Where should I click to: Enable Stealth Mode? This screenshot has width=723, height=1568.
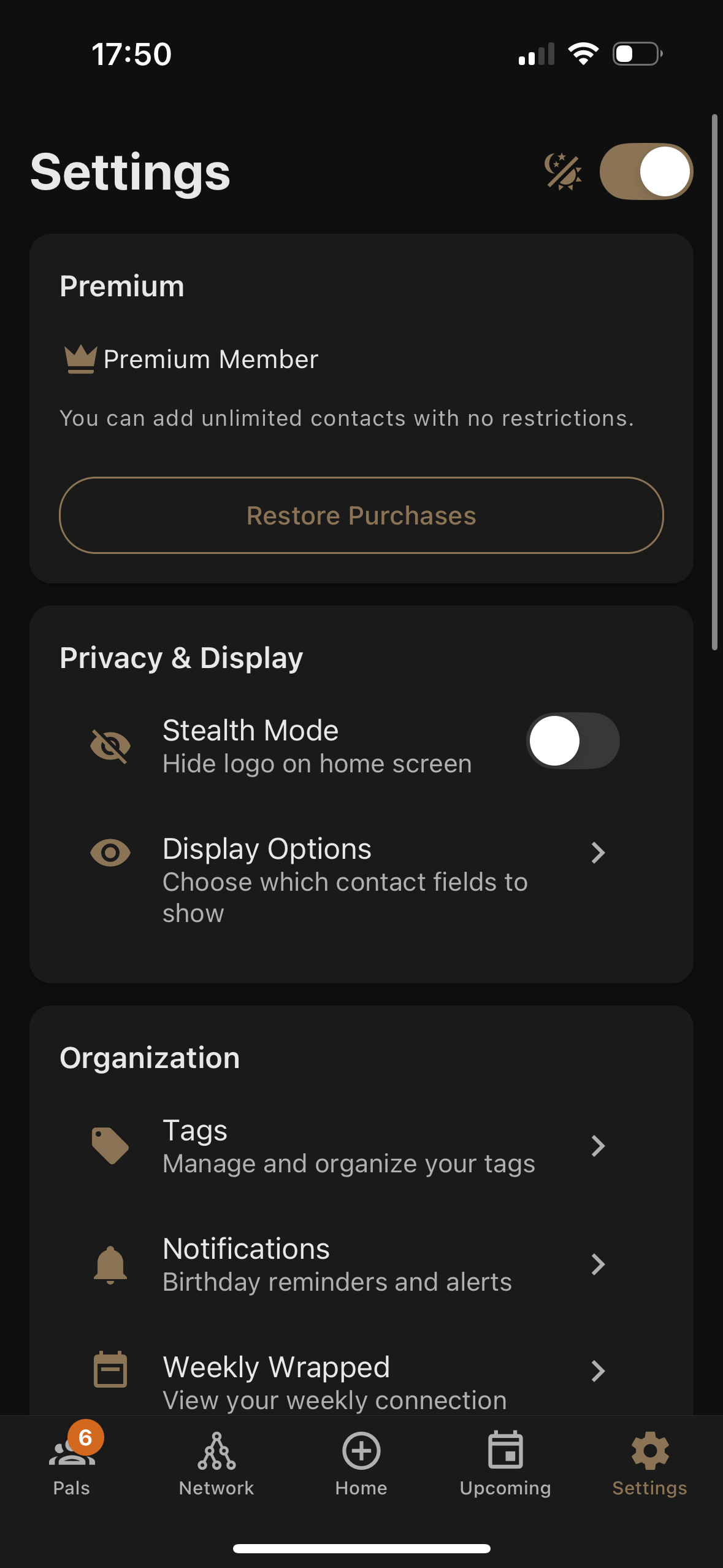(x=573, y=740)
